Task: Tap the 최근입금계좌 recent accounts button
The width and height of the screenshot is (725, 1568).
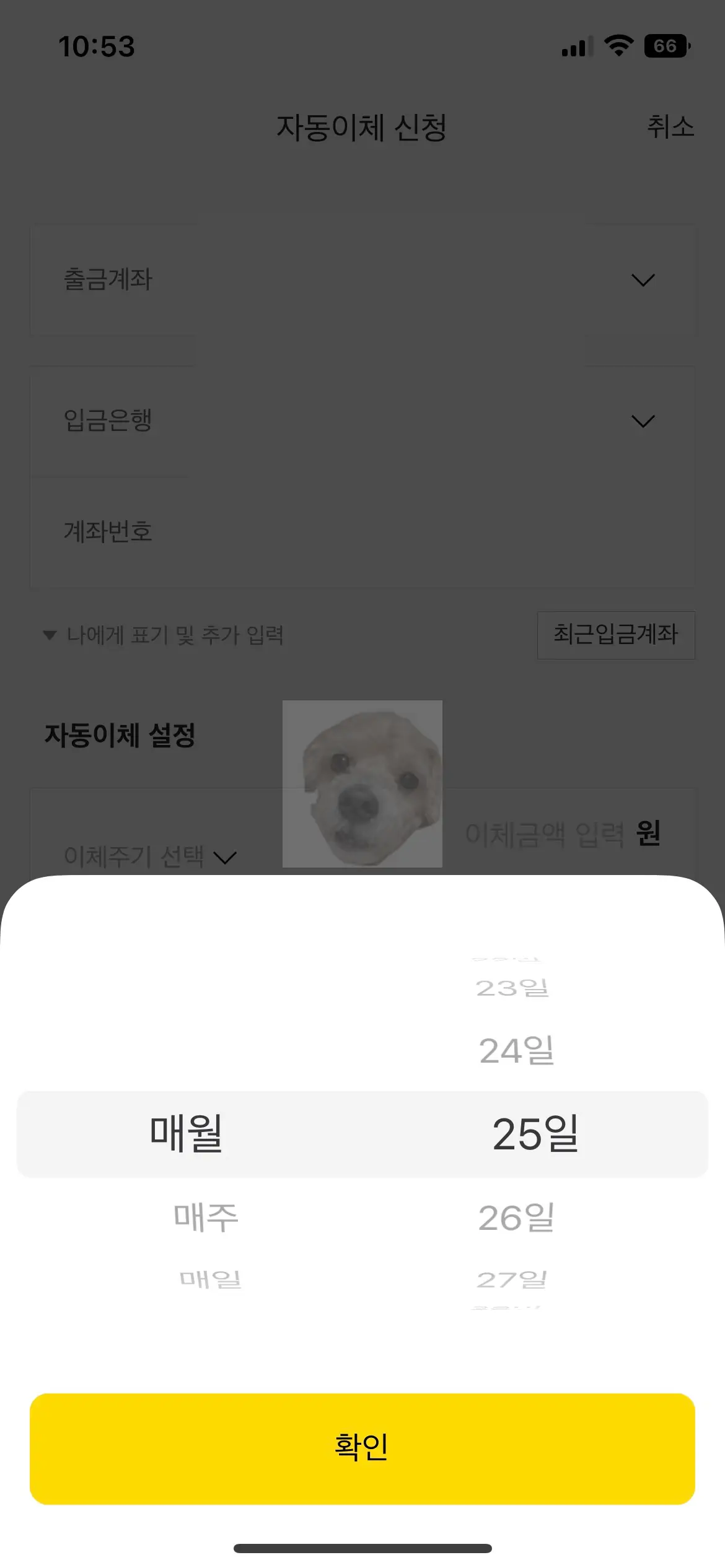Action: click(616, 635)
